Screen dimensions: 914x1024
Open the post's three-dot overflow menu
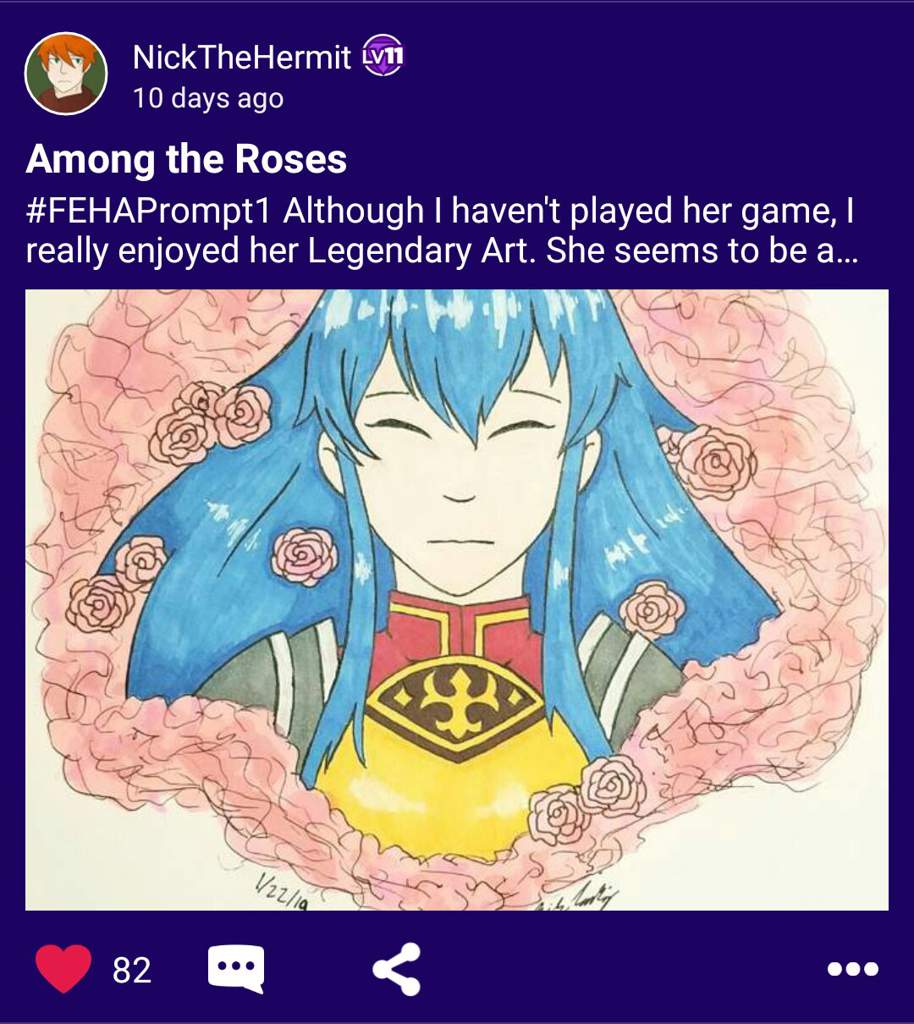(852, 969)
